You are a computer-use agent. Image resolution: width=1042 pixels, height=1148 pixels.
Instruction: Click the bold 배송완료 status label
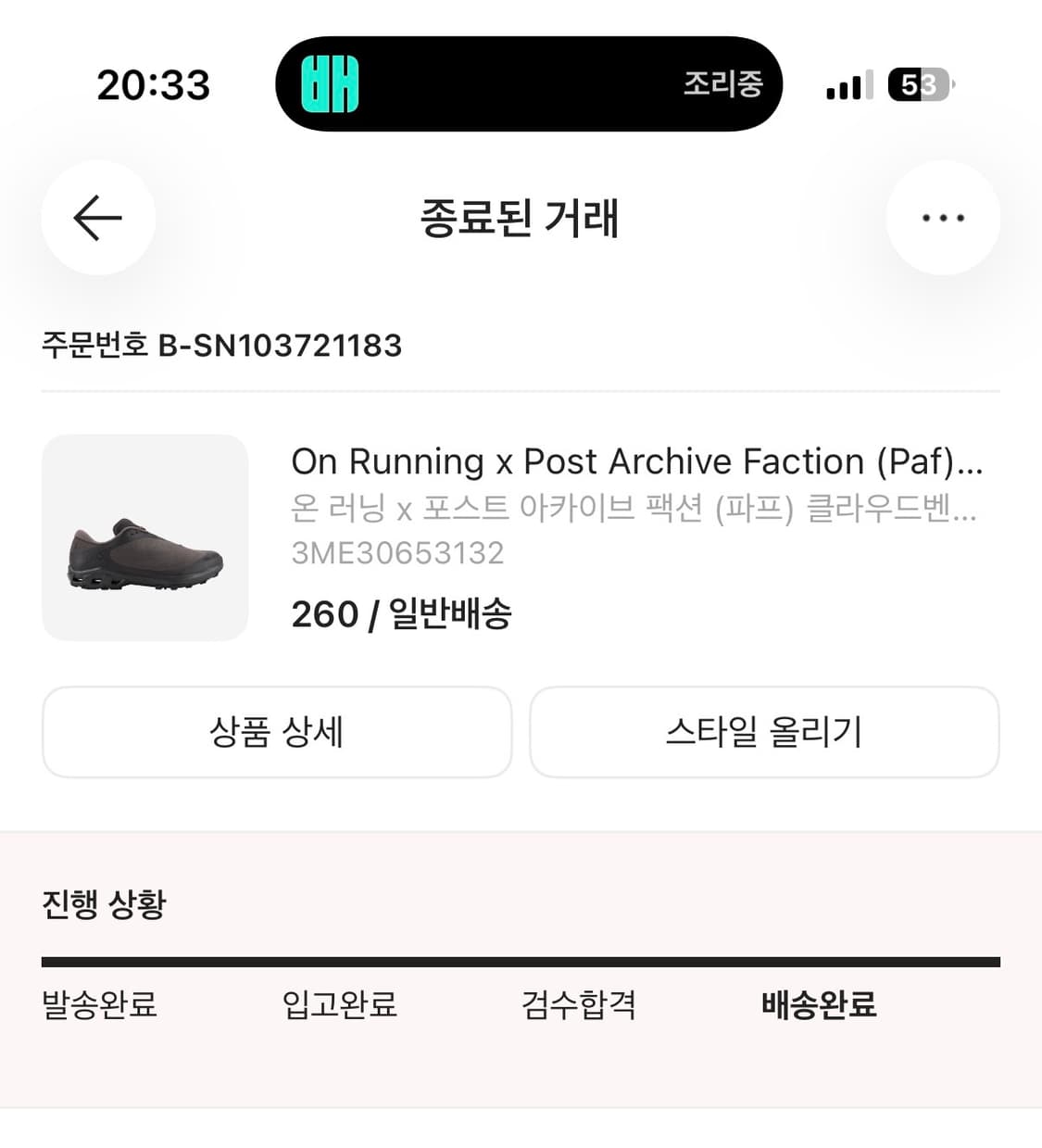[819, 1004]
